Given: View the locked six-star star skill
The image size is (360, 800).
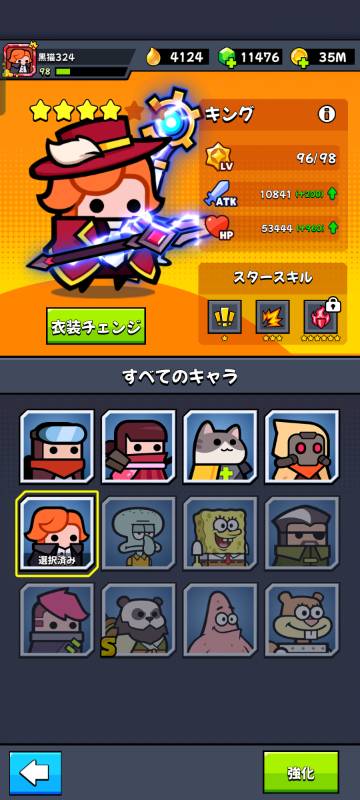Looking at the screenshot, I should [x=321, y=317].
